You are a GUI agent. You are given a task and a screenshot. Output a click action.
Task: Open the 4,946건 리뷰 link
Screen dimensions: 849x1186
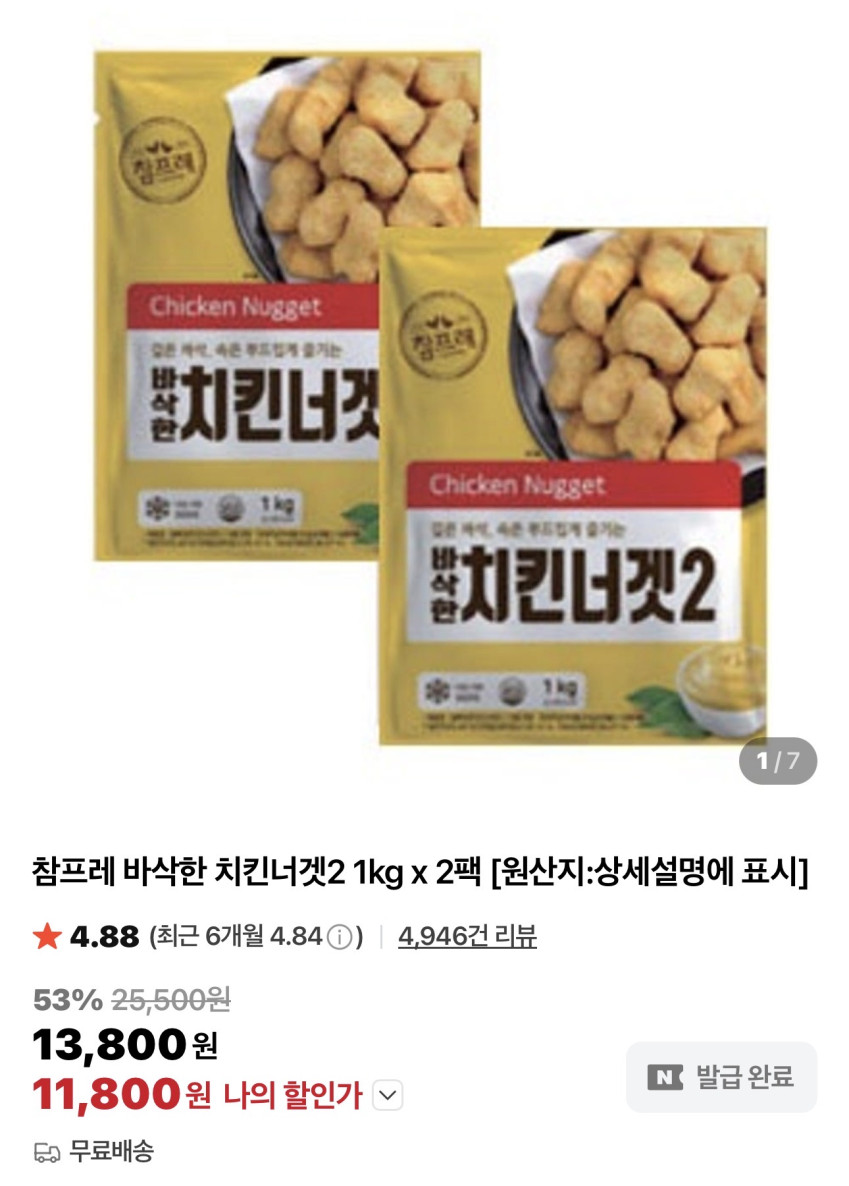(x=467, y=937)
